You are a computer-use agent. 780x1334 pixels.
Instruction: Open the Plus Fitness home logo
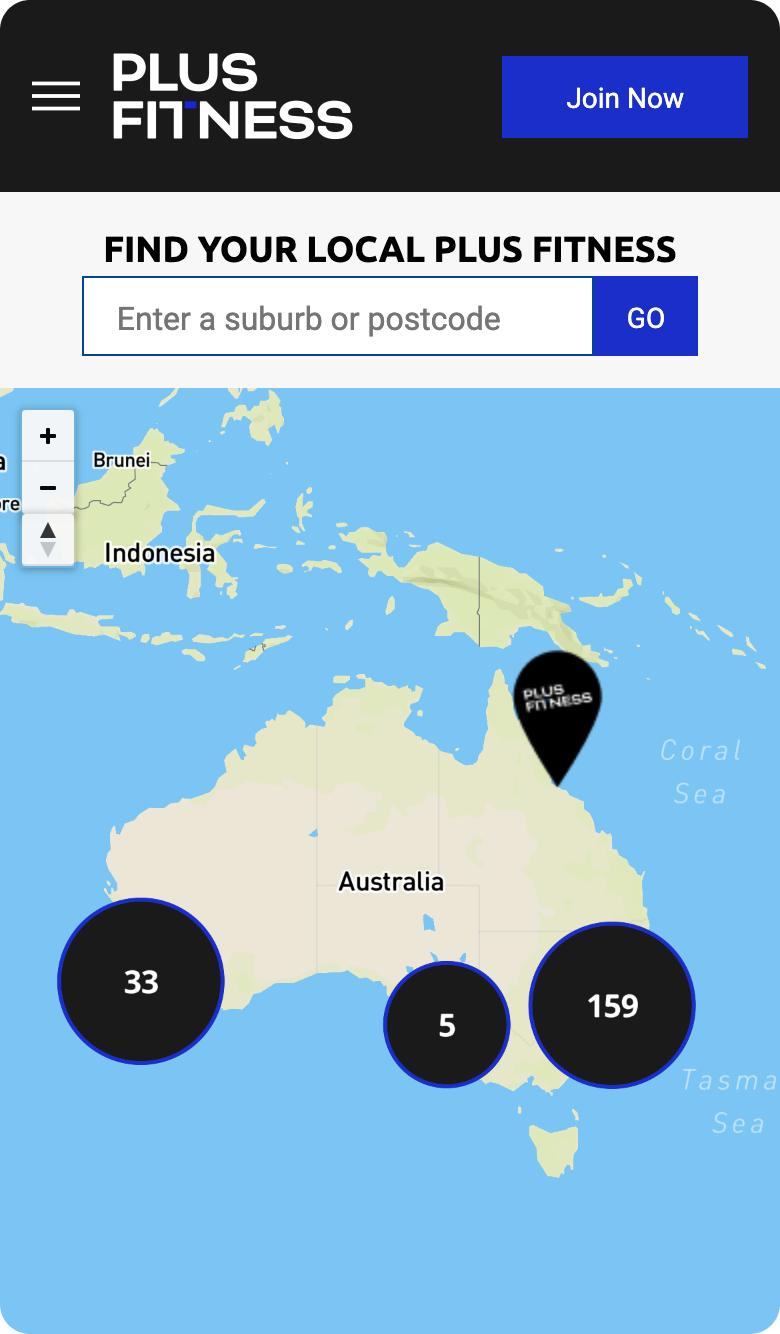point(232,96)
